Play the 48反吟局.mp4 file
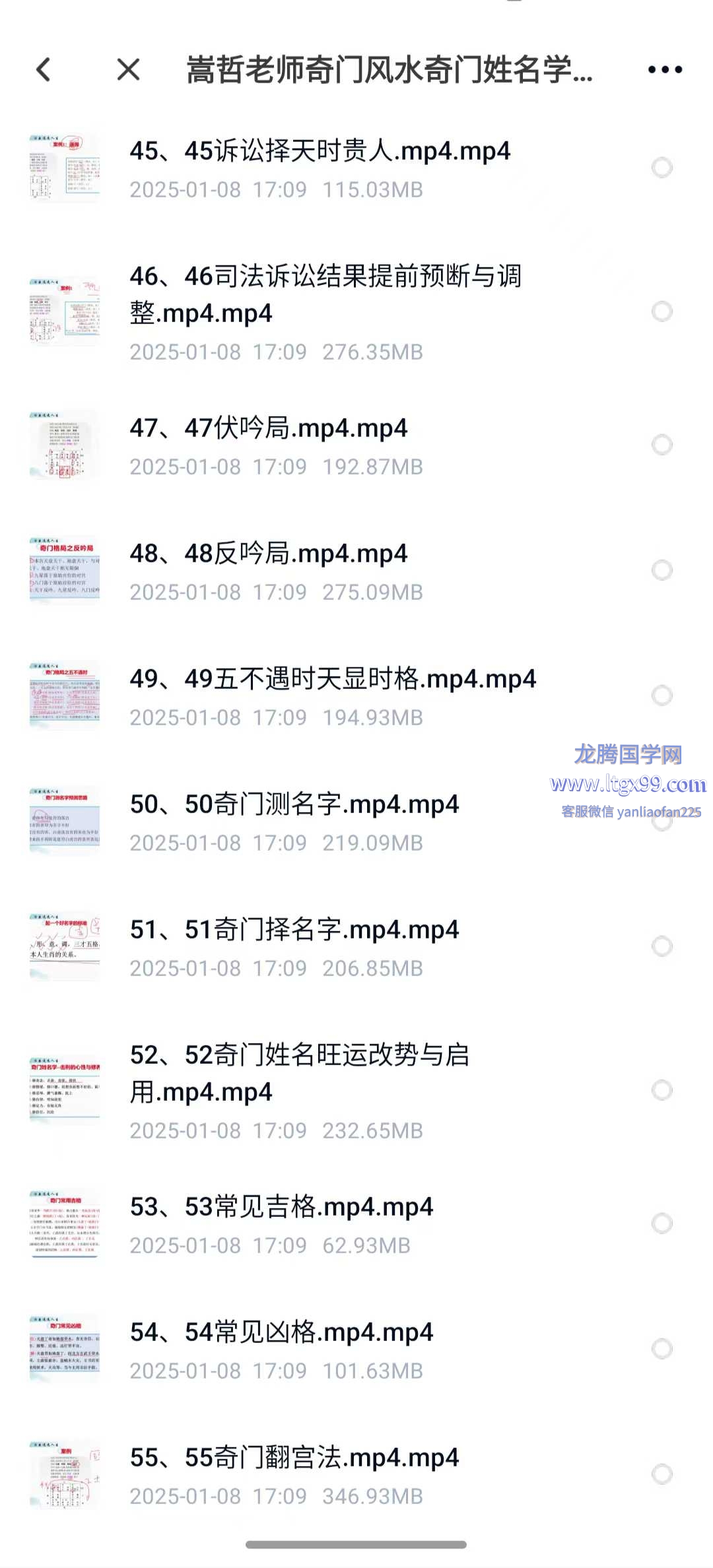Image resolution: width=713 pixels, height=1568 pixels. (268, 554)
